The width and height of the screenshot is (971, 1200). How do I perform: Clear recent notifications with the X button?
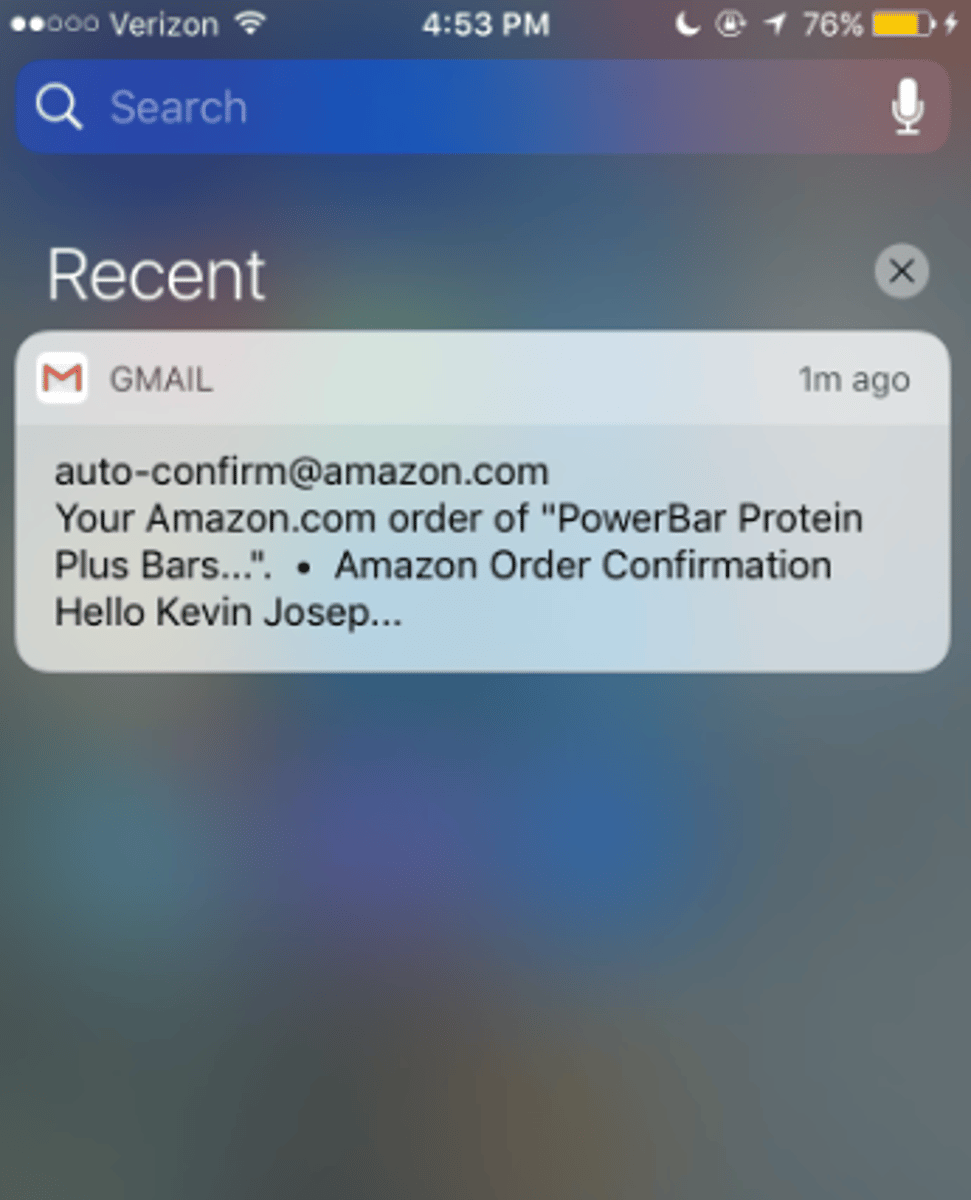(x=901, y=271)
